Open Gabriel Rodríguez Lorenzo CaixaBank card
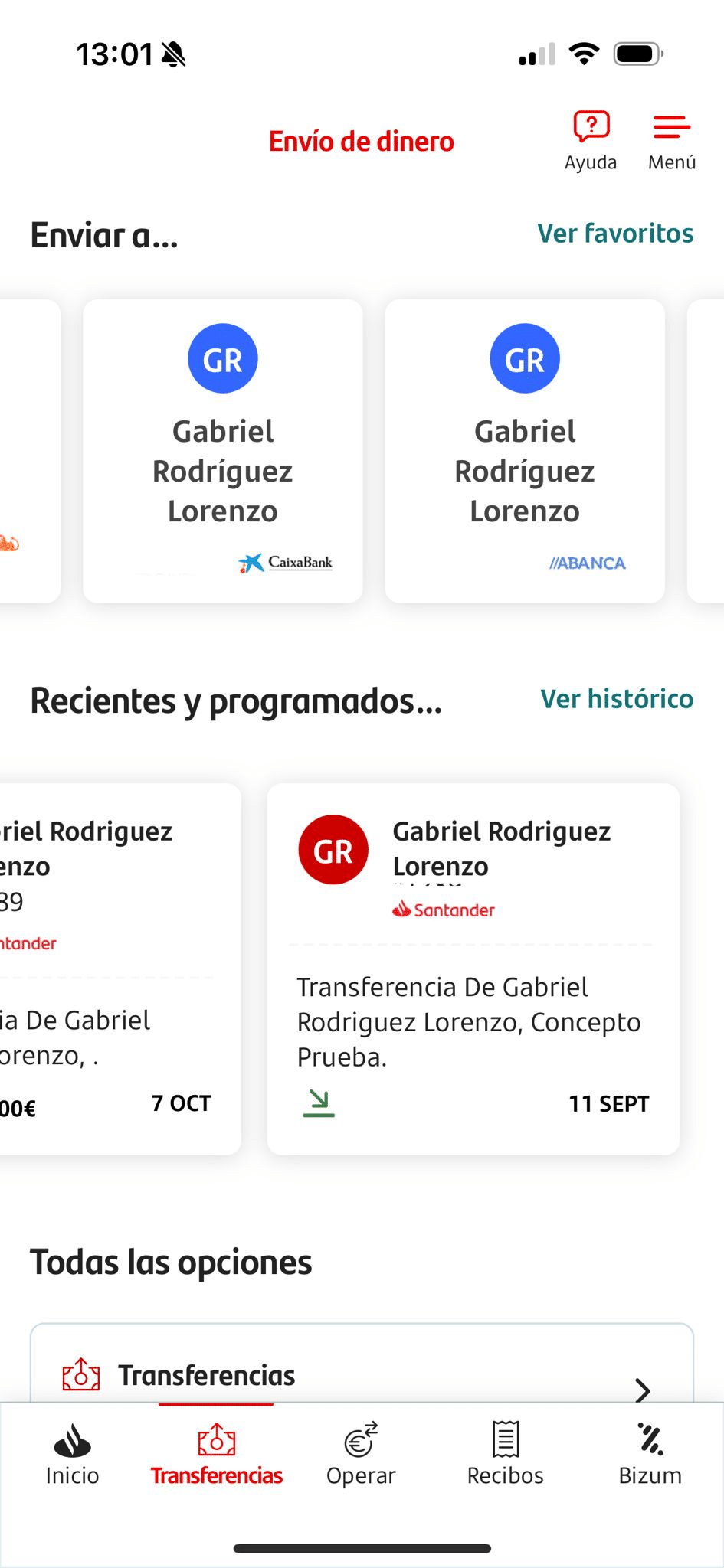 pos(222,449)
